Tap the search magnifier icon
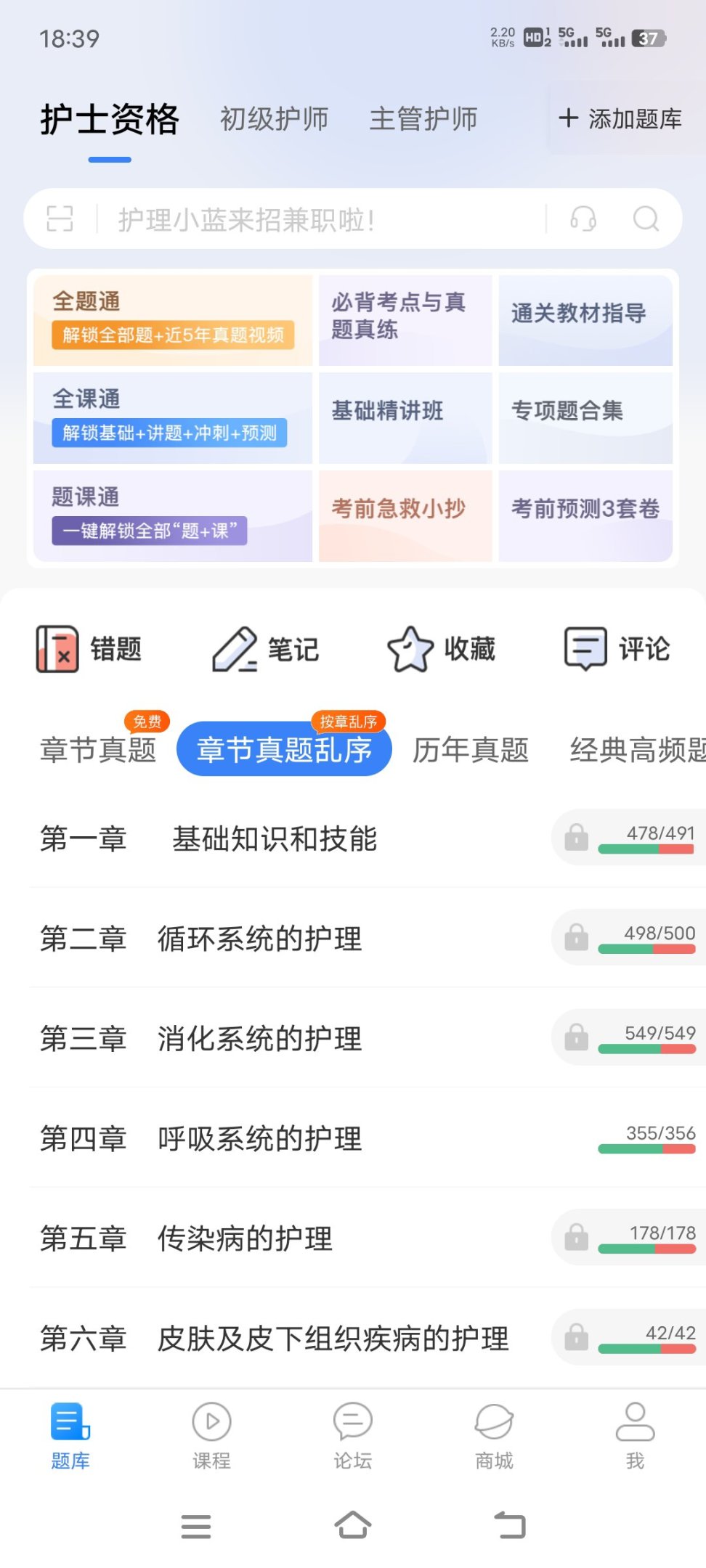The image size is (706, 1568). 646,219
